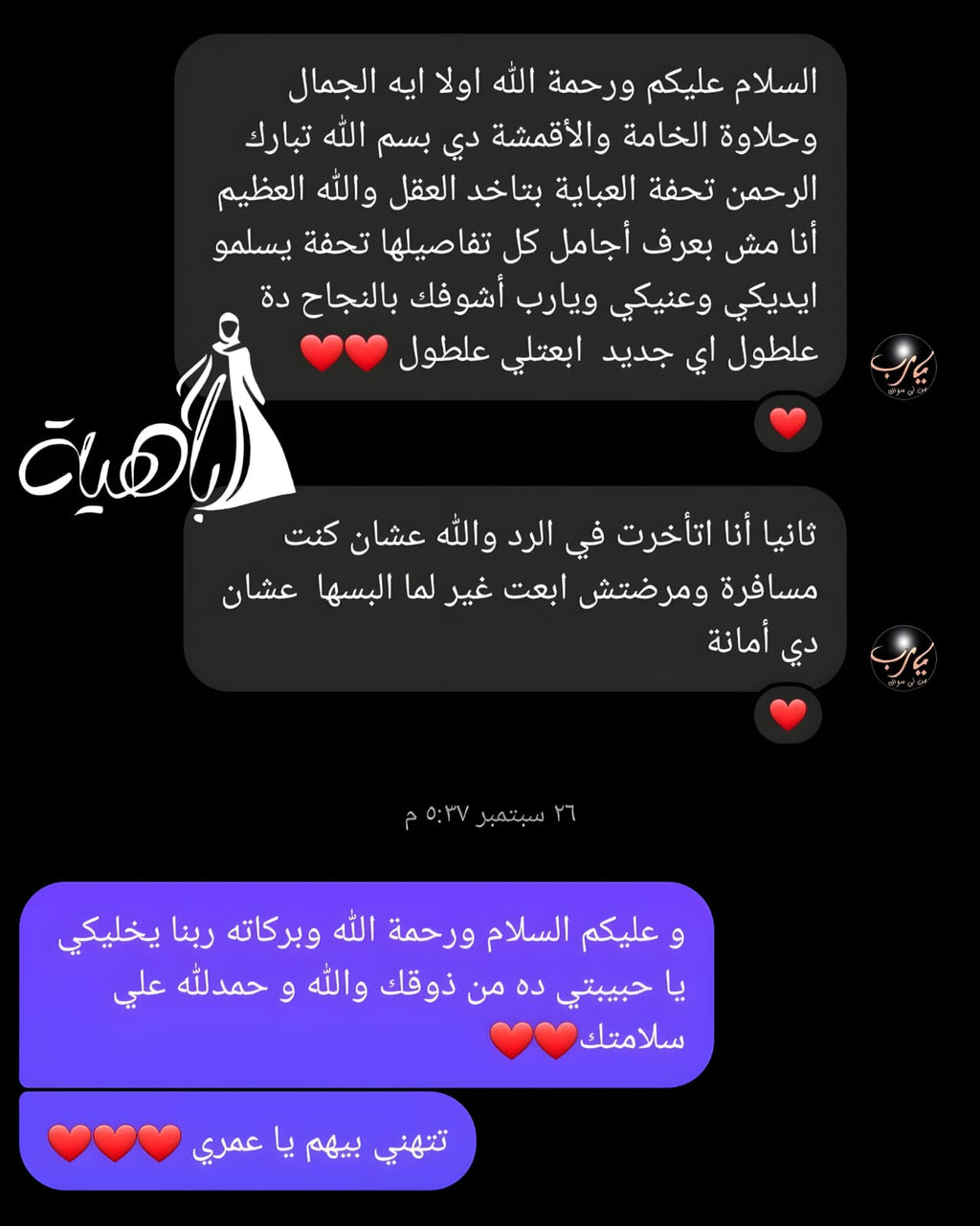This screenshot has width=980, height=1226.
Task: Toggle the heart reaction under the first message
Action: point(789,423)
